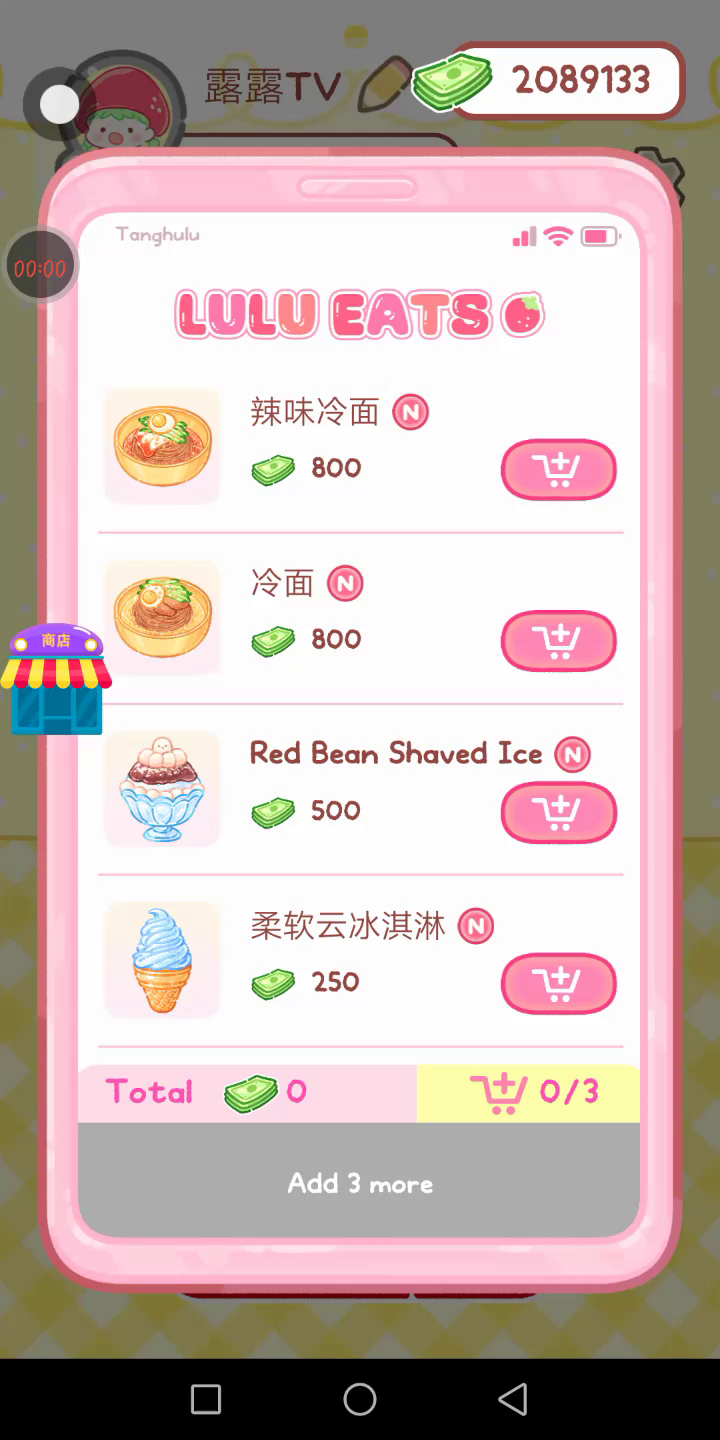
Task: Add Red Bean Shaved Ice to cart
Action: (x=558, y=811)
